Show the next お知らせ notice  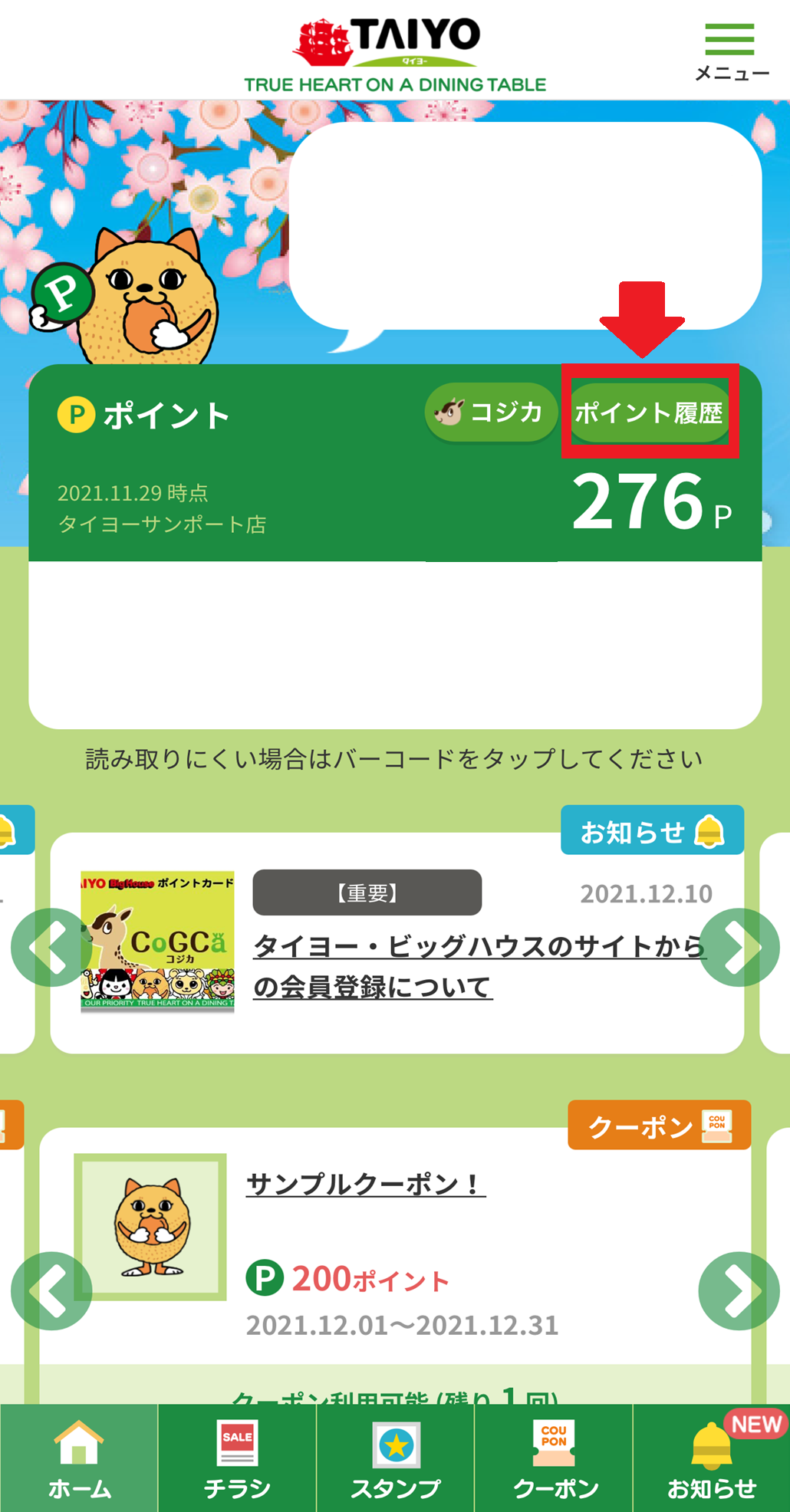pos(738,947)
